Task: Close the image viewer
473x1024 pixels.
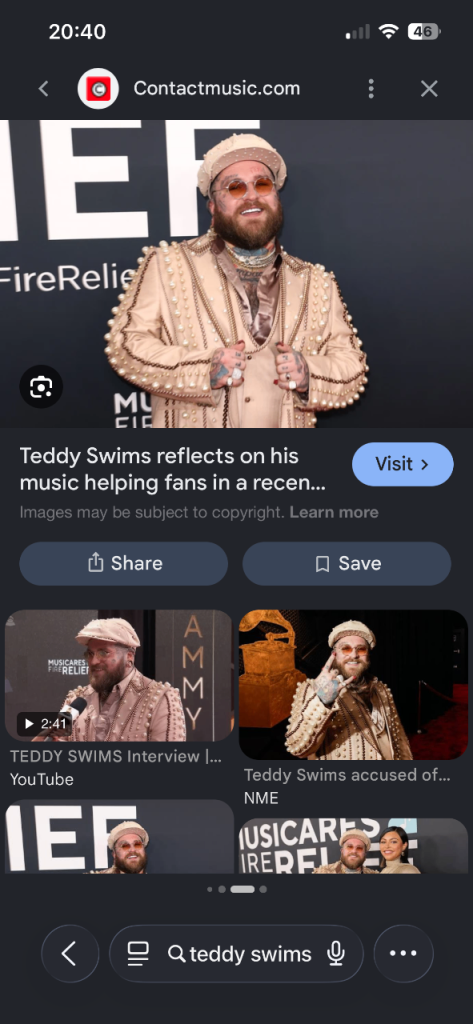Action: (429, 89)
